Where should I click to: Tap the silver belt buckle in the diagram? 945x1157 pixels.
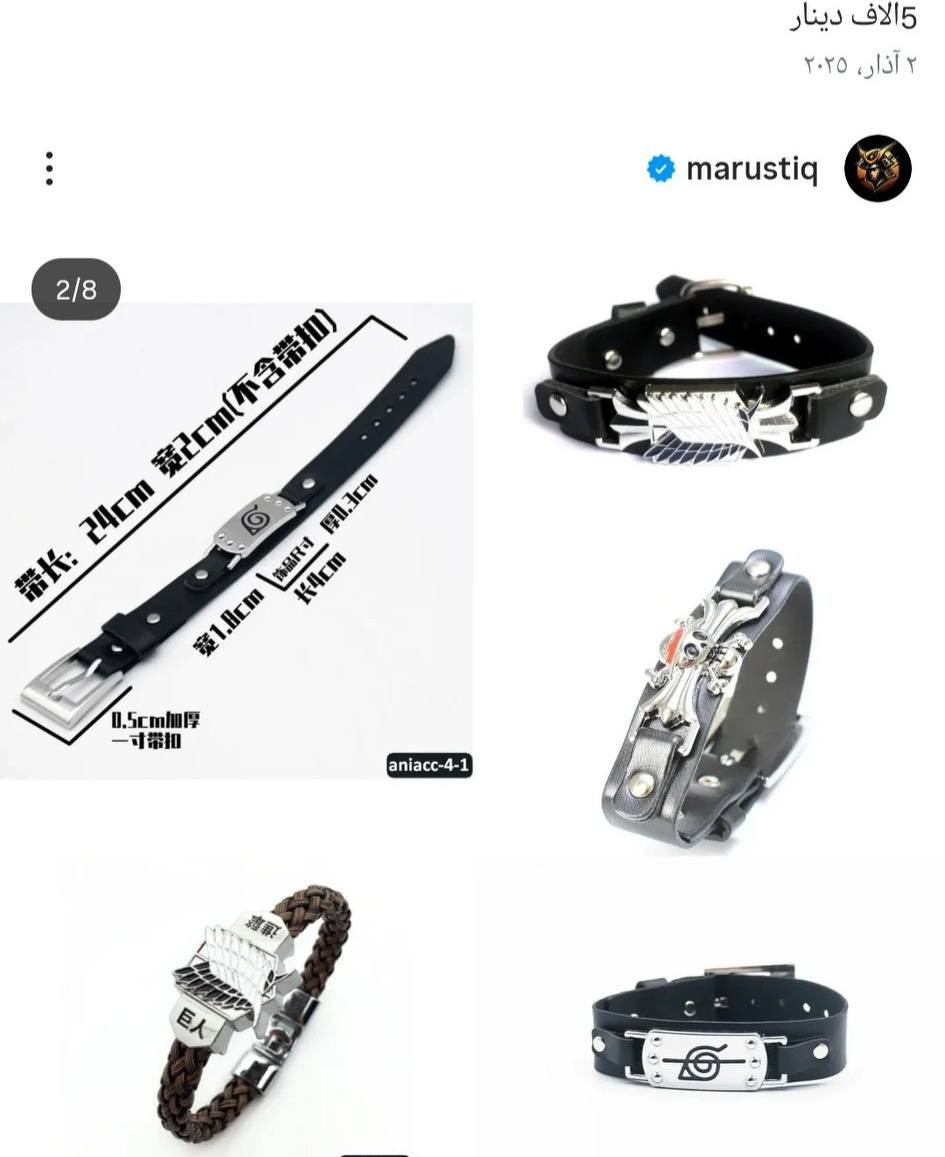[x=60, y=690]
